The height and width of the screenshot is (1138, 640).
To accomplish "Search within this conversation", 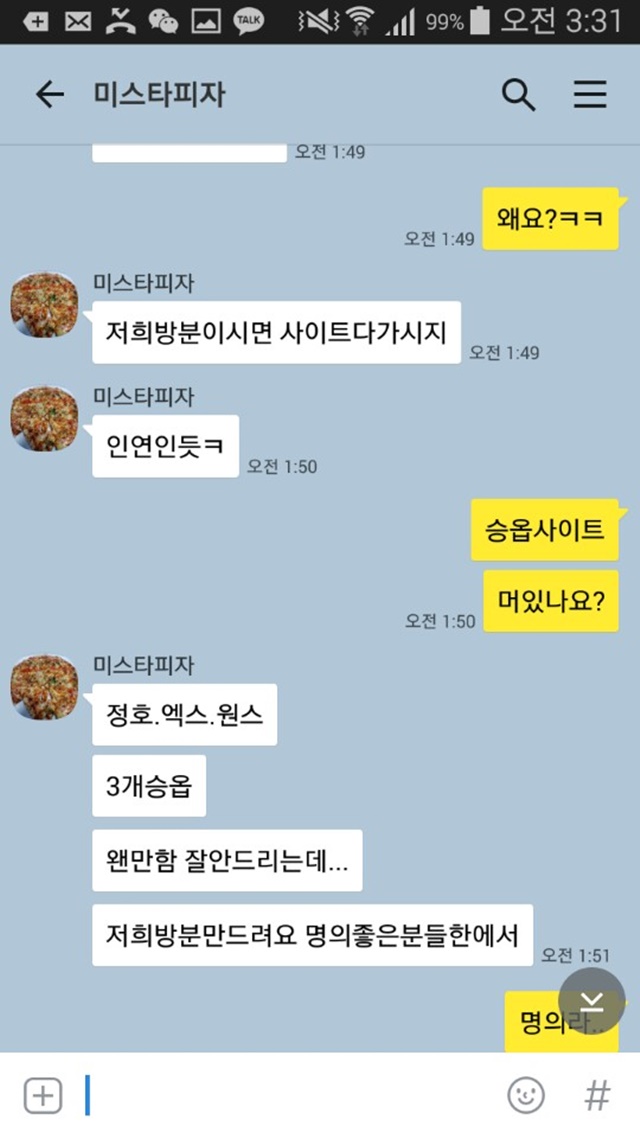I will click(x=518, y=94).
